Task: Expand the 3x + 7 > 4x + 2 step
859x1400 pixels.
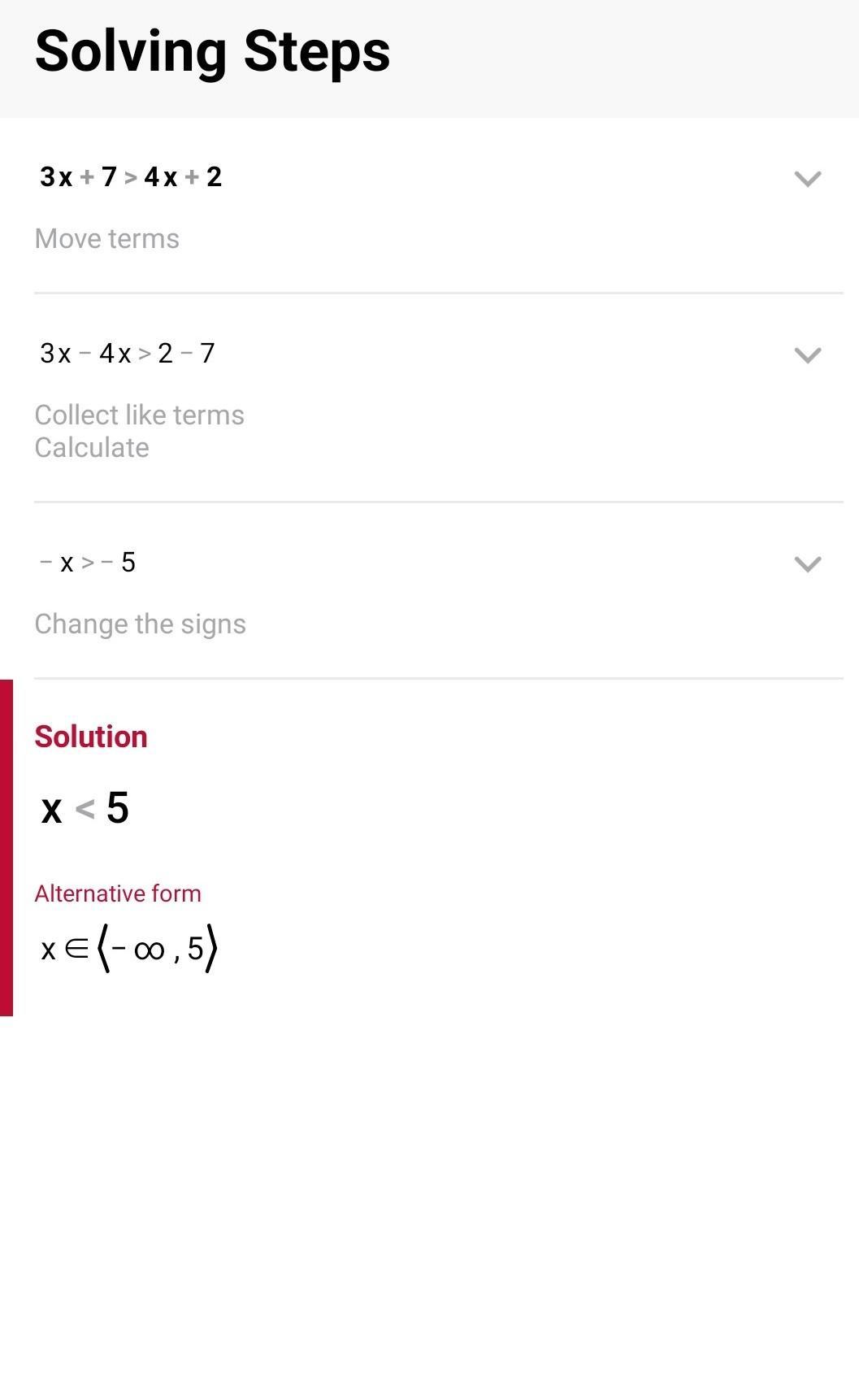Action: pyautogui.click(x=807, y=179)
